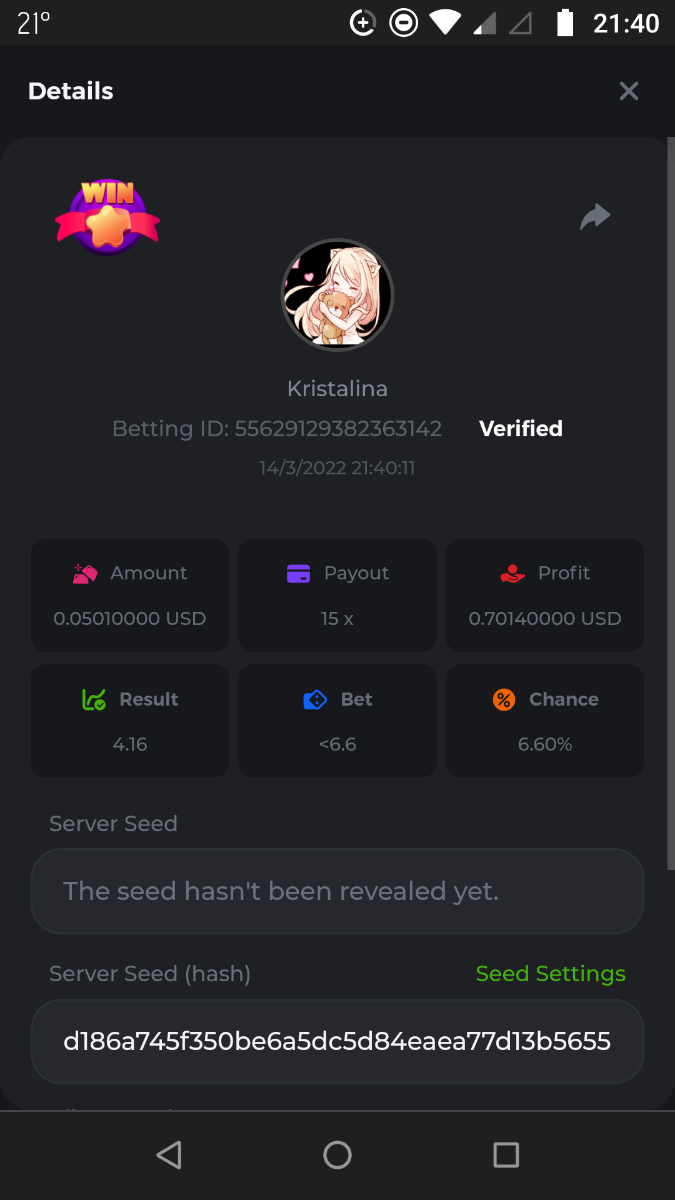Screen dimensions: 675x1200
Task: Share this bet result
Action: tap(595, 216)
